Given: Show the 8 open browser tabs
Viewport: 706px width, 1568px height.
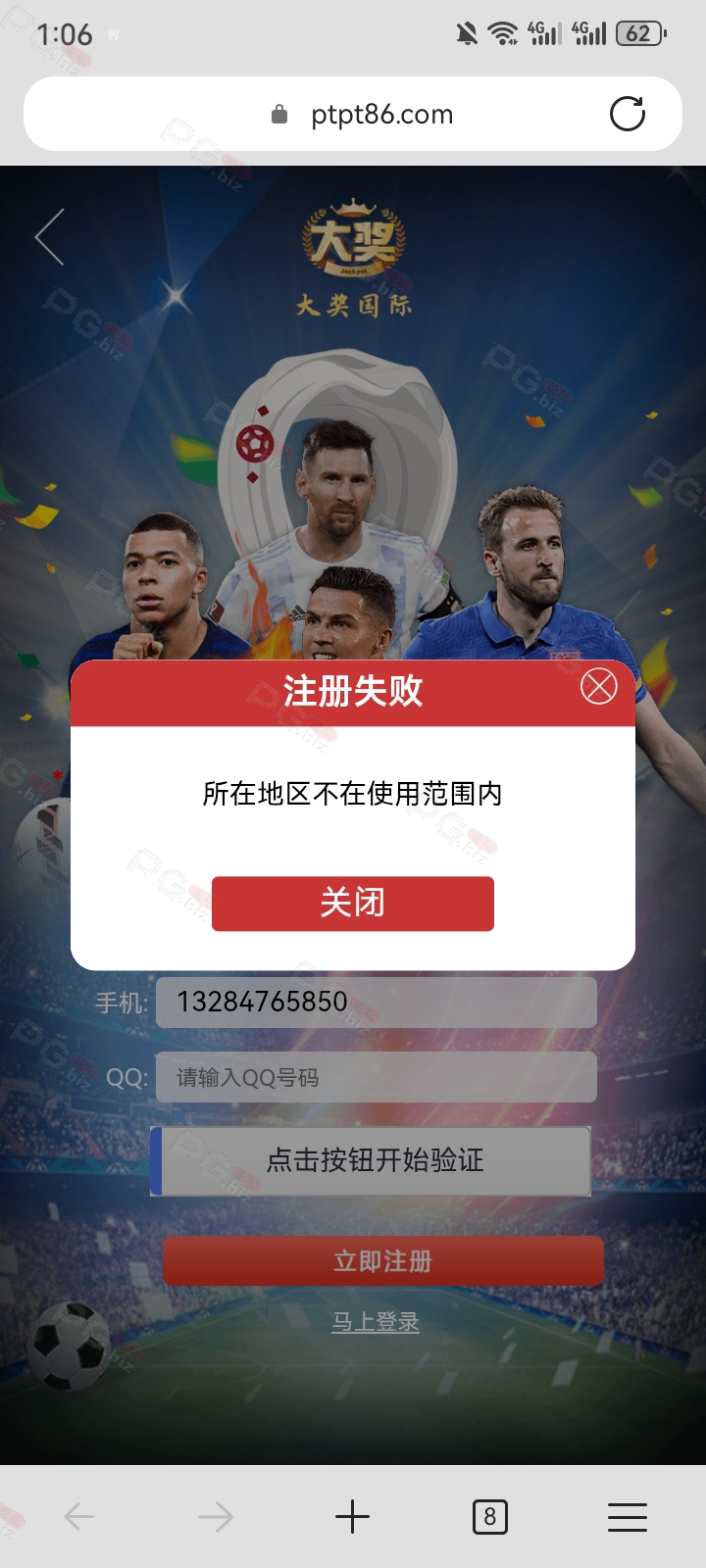Looking at the screenshot, I should coord(489,1517).
